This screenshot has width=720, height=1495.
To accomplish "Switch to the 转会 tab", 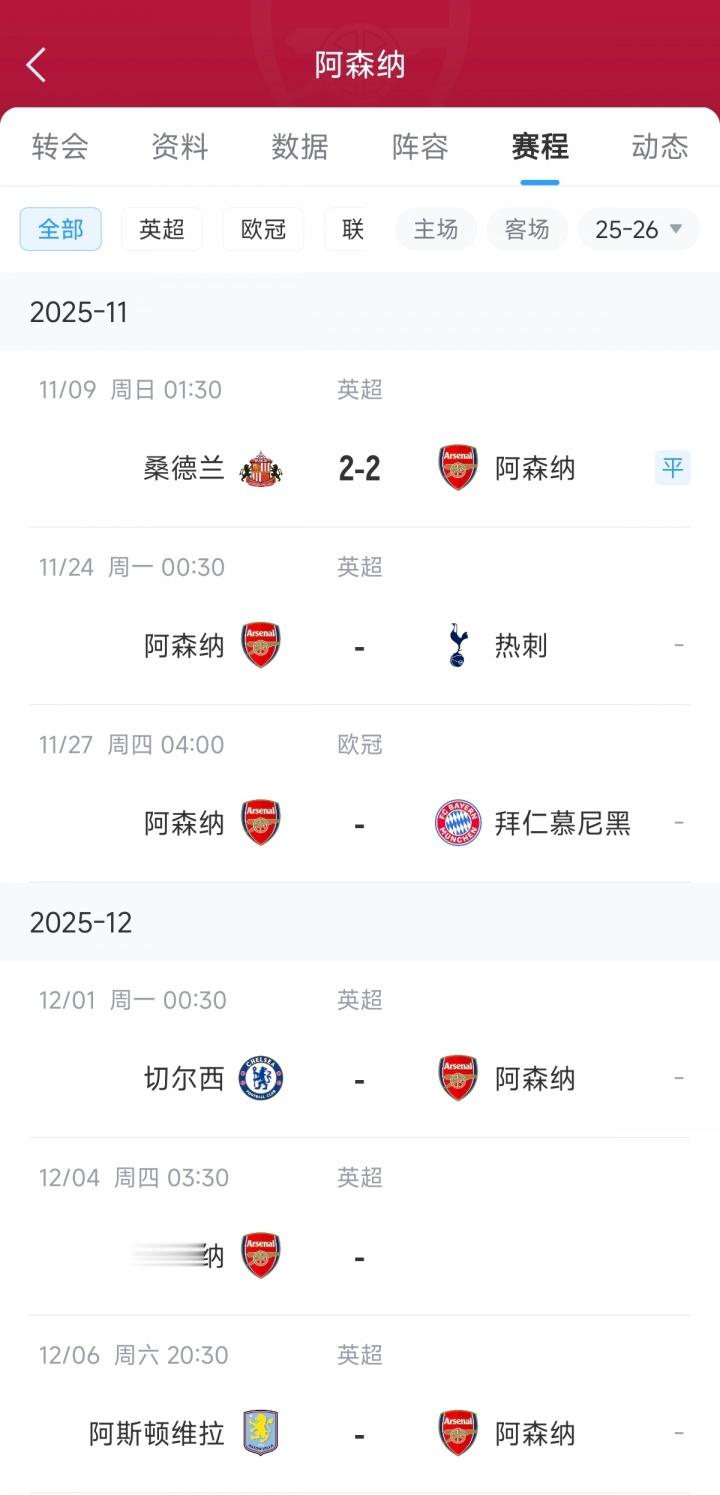I will 60,147.
